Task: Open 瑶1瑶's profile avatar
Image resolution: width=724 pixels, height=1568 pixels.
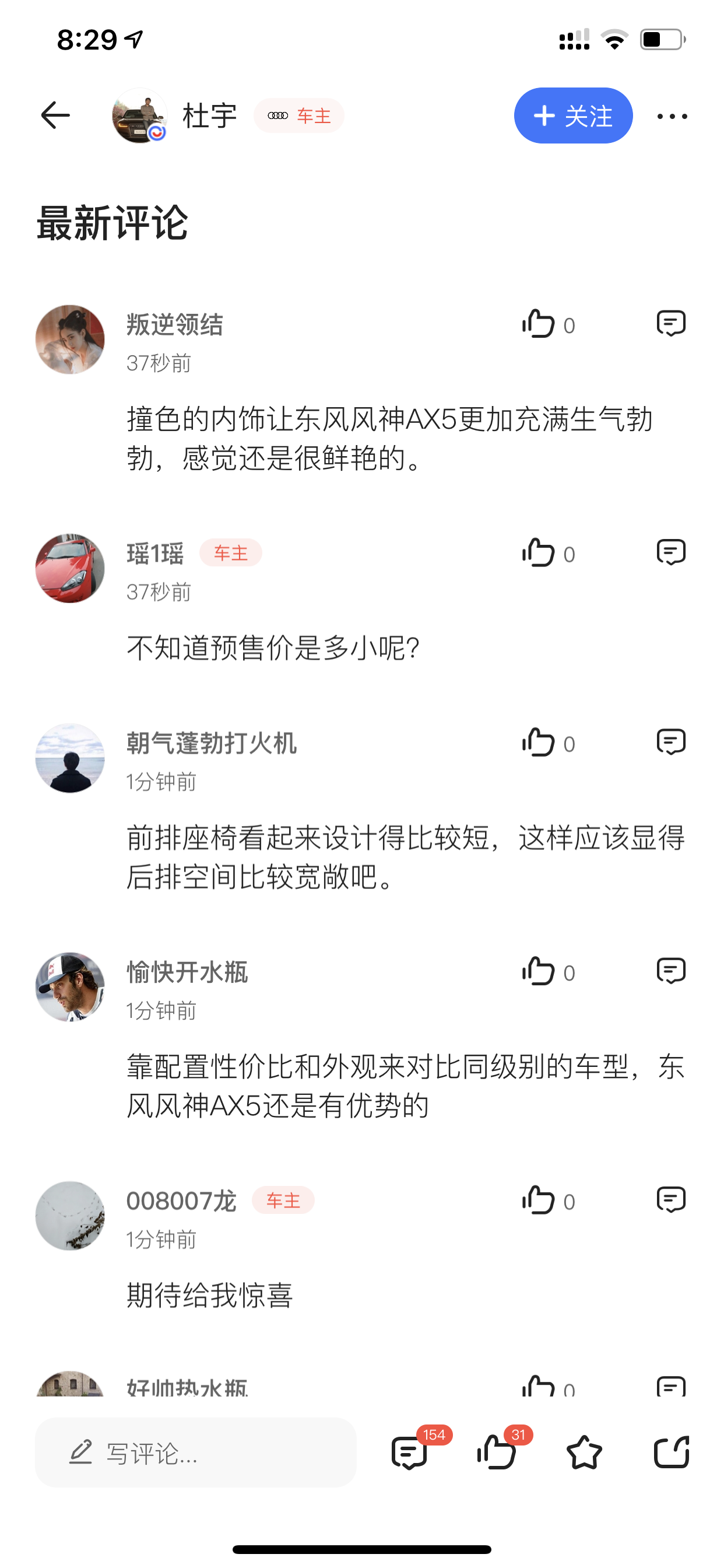Action: click(x=70, y=569)
